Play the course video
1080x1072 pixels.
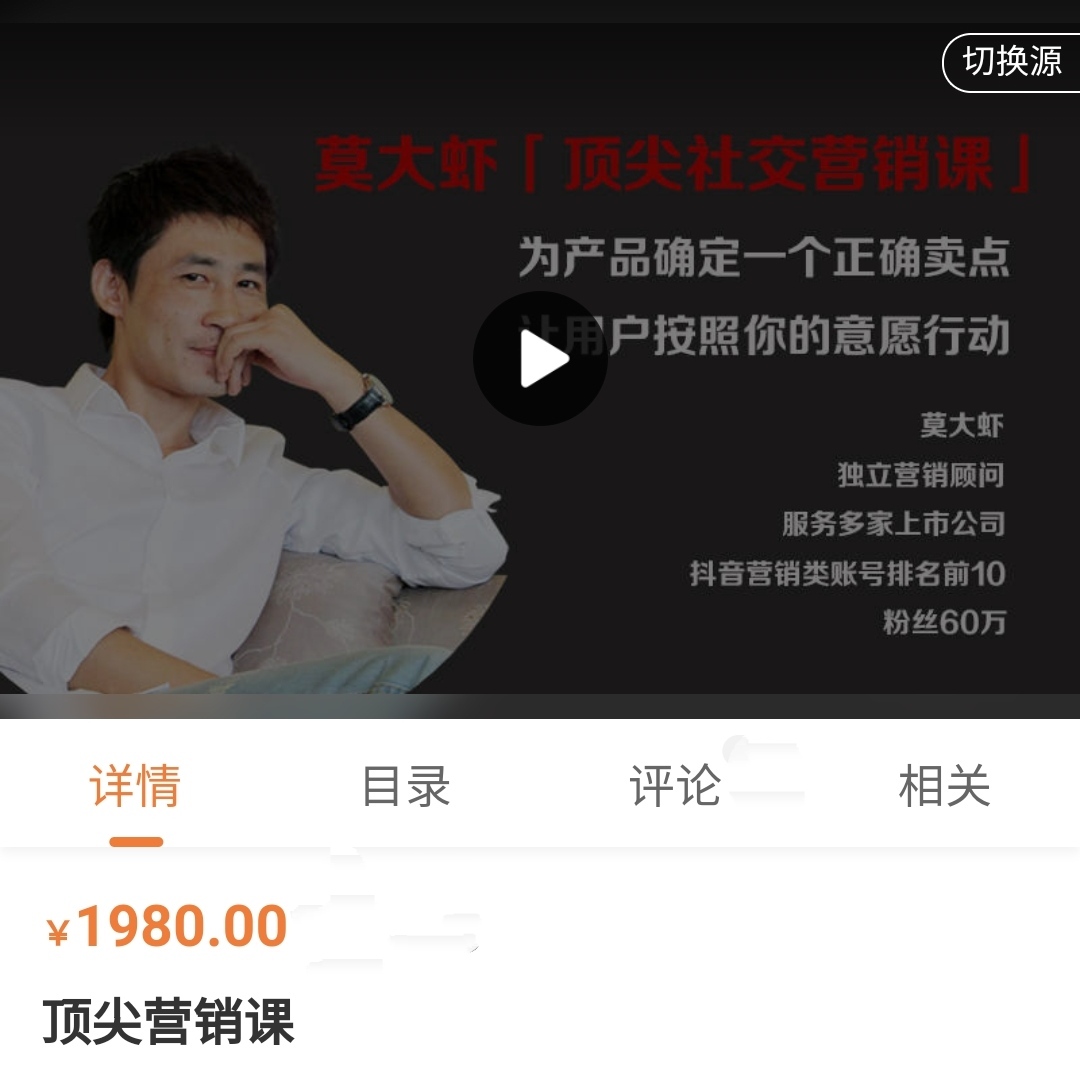(x=540, y=359)
